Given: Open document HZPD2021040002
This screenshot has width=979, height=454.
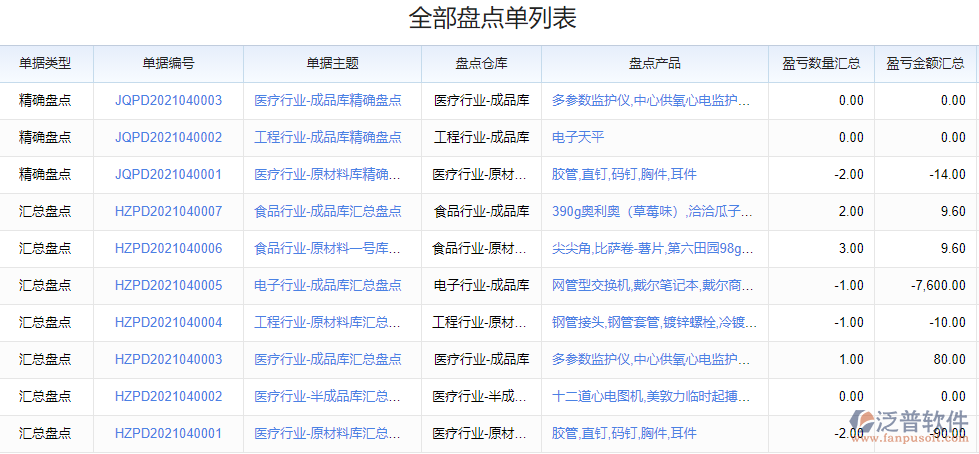Looking at the screenshot, I should 168,396.
